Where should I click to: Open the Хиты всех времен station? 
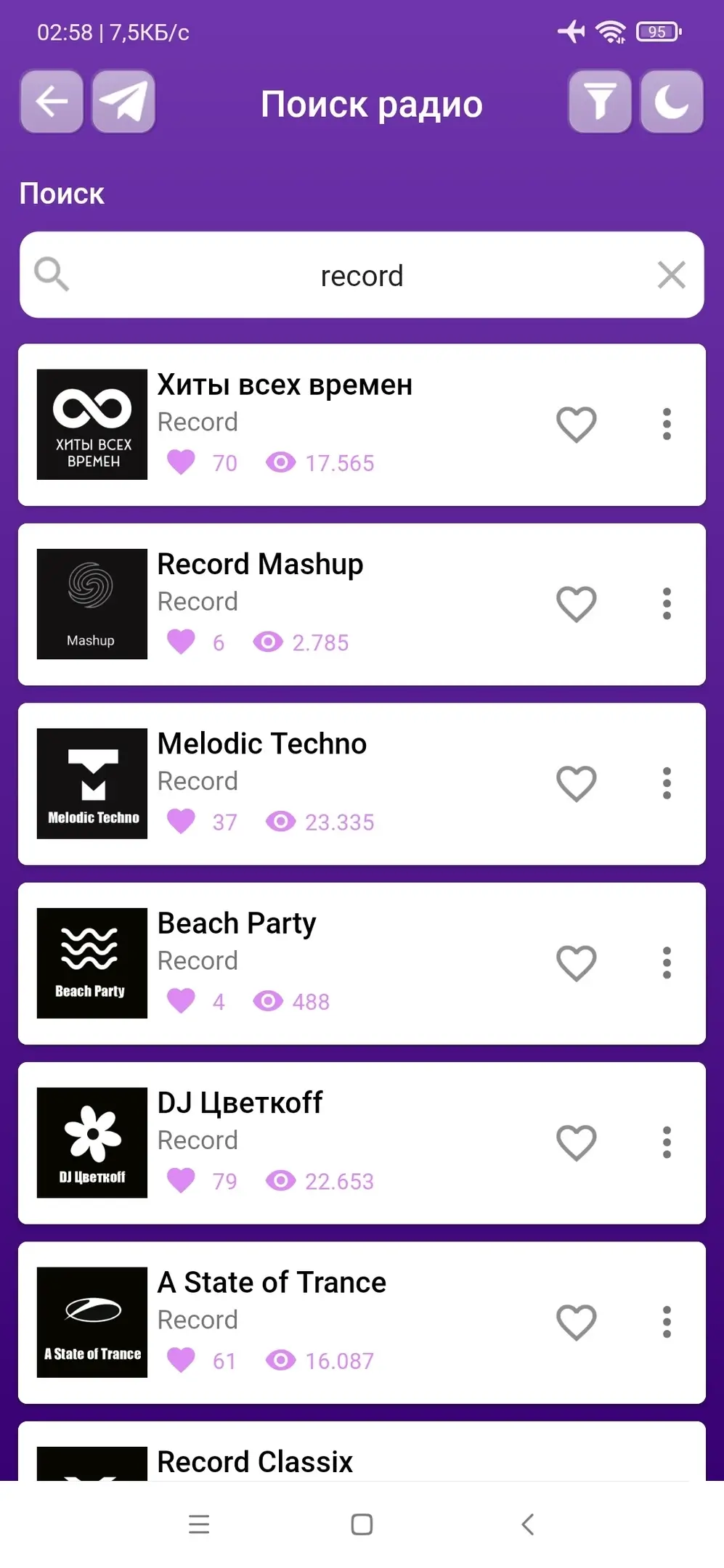tap(284, 385)
